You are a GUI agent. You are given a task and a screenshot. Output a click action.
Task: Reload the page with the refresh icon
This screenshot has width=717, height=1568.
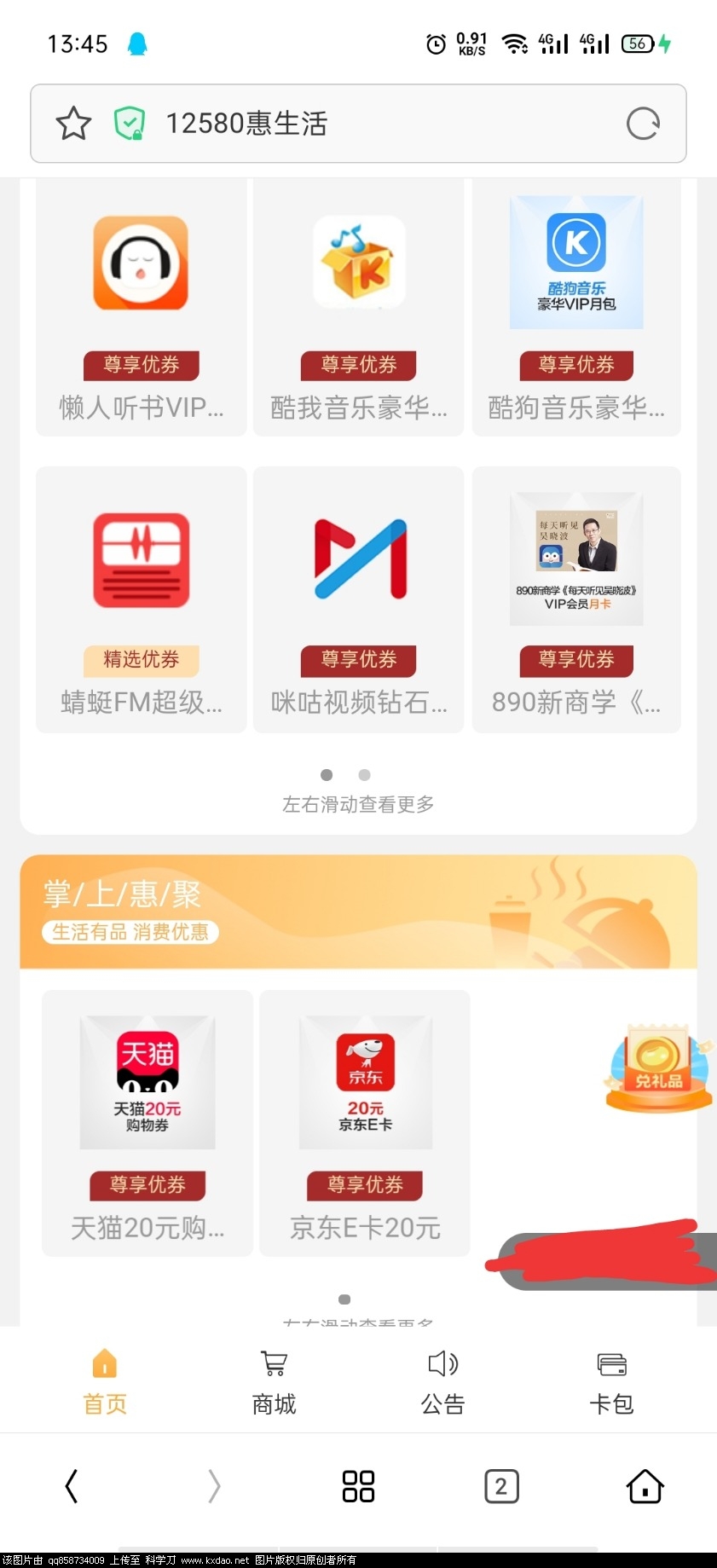[x=643, y=124]
